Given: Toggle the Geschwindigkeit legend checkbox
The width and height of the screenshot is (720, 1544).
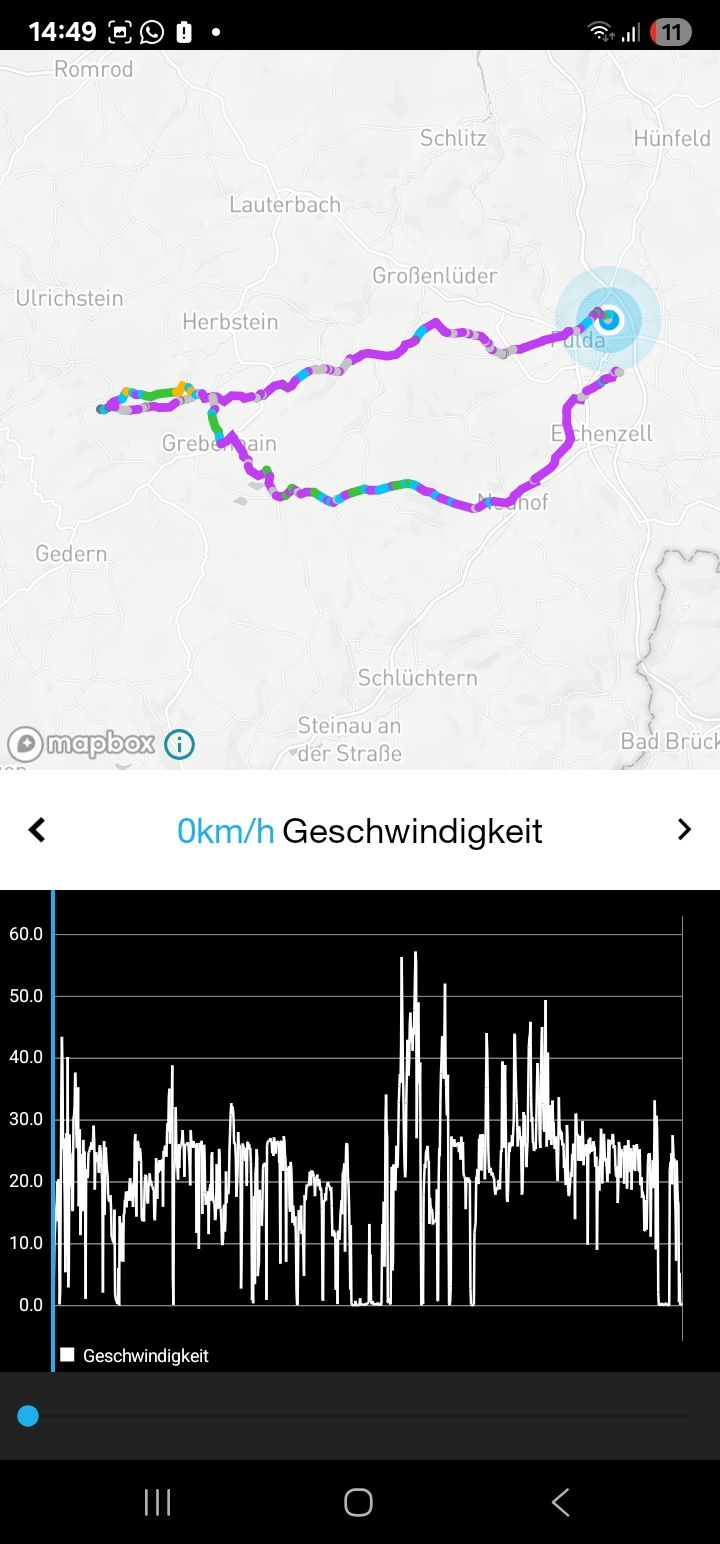Looking at the screenshot, I should click(68, 1355).
